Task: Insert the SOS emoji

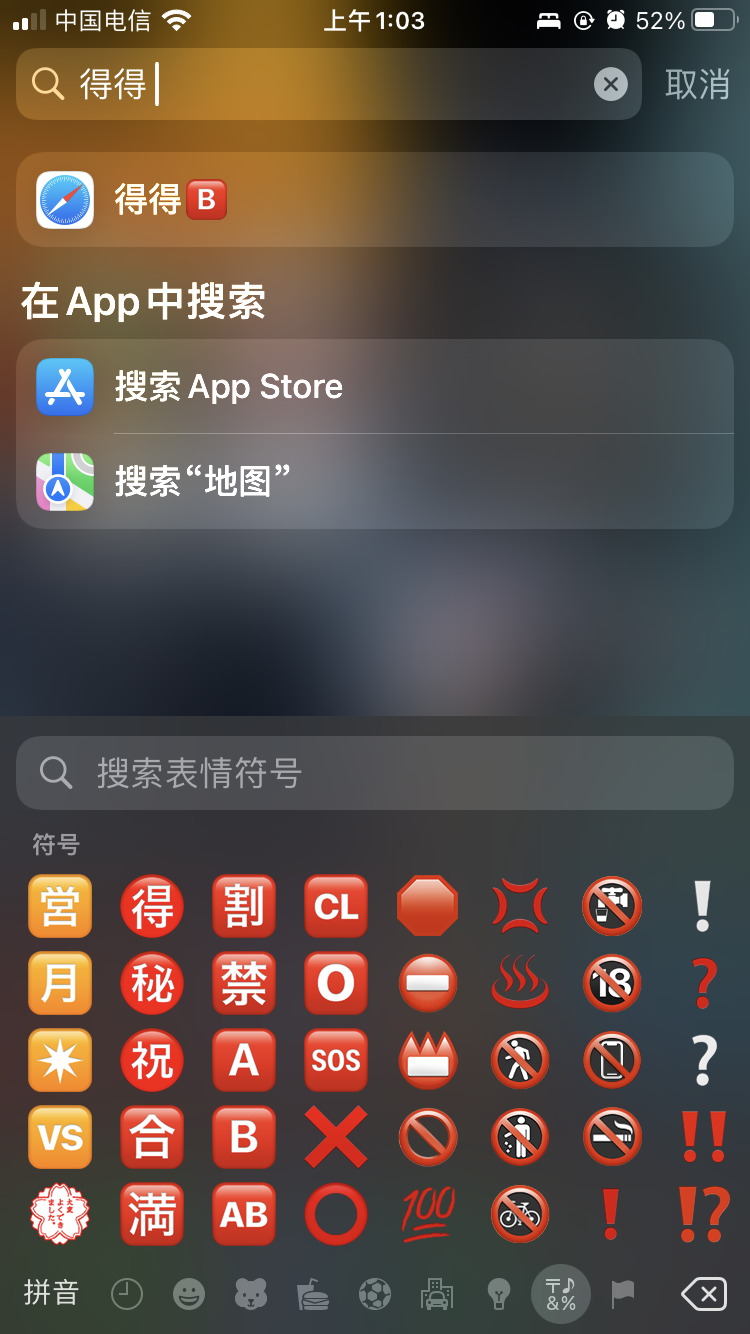Action: click(335, 1060)
